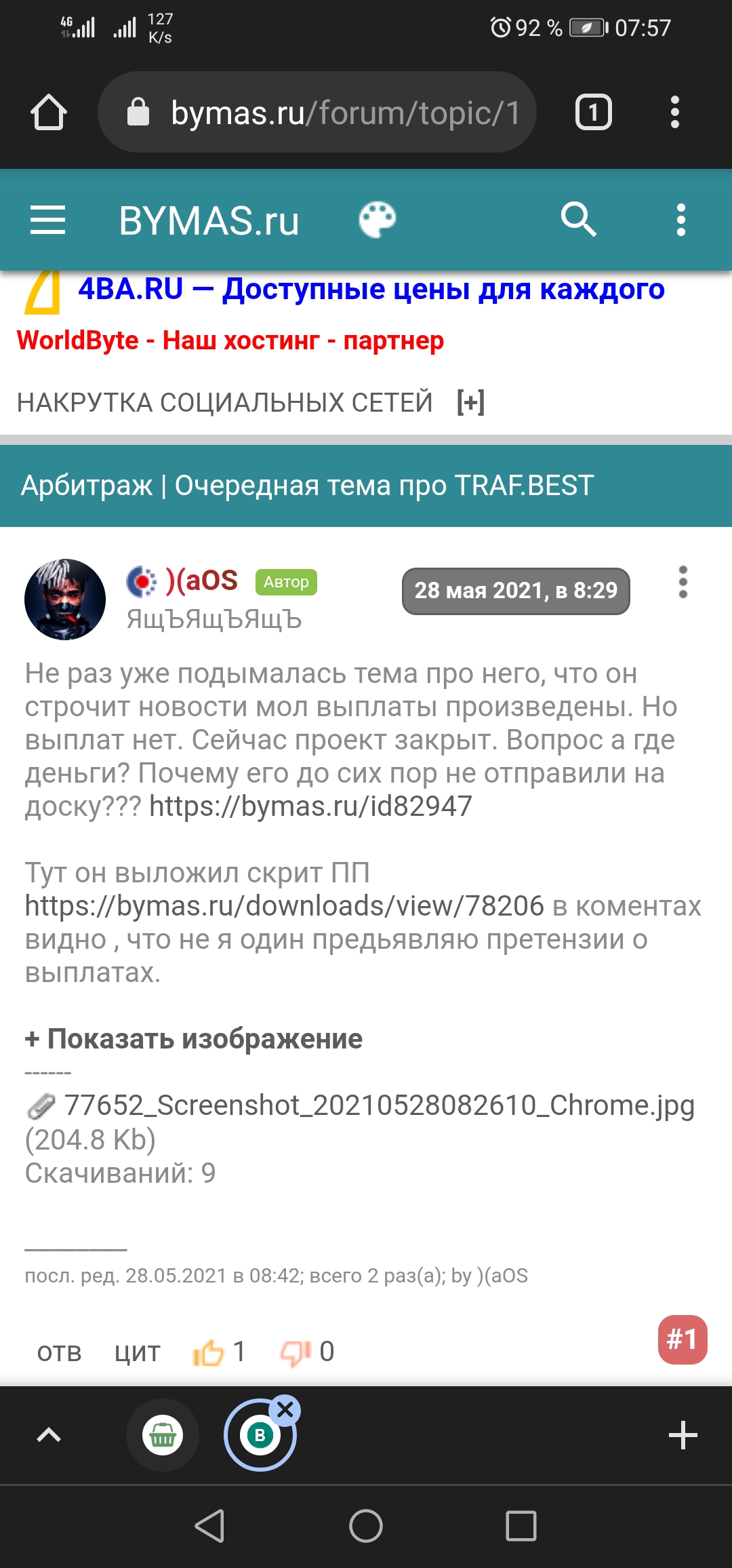Image resolution: width=732 pixels, height=1568 pixels.
Task: Search the BYMAS.ru site
Action: 578,220
